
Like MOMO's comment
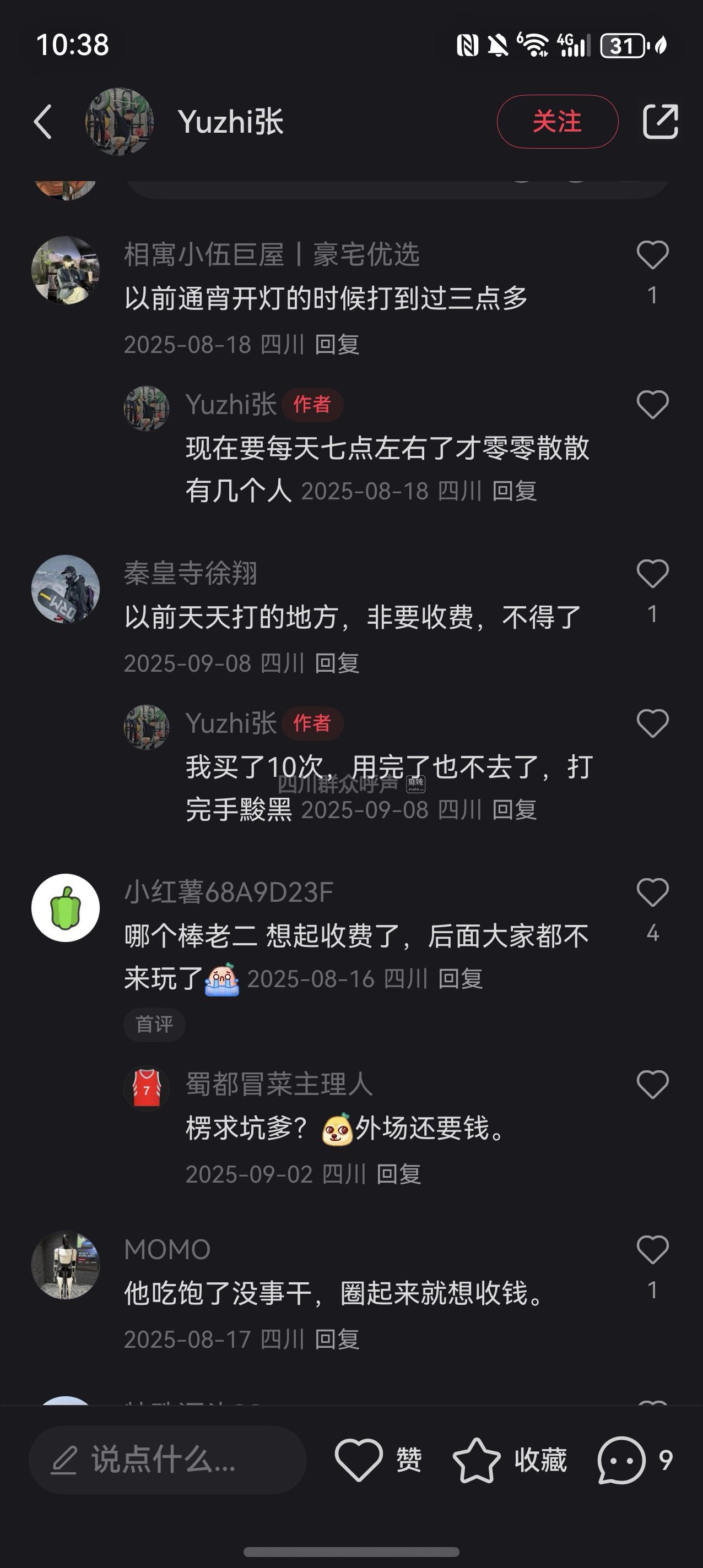(652, 1250)
